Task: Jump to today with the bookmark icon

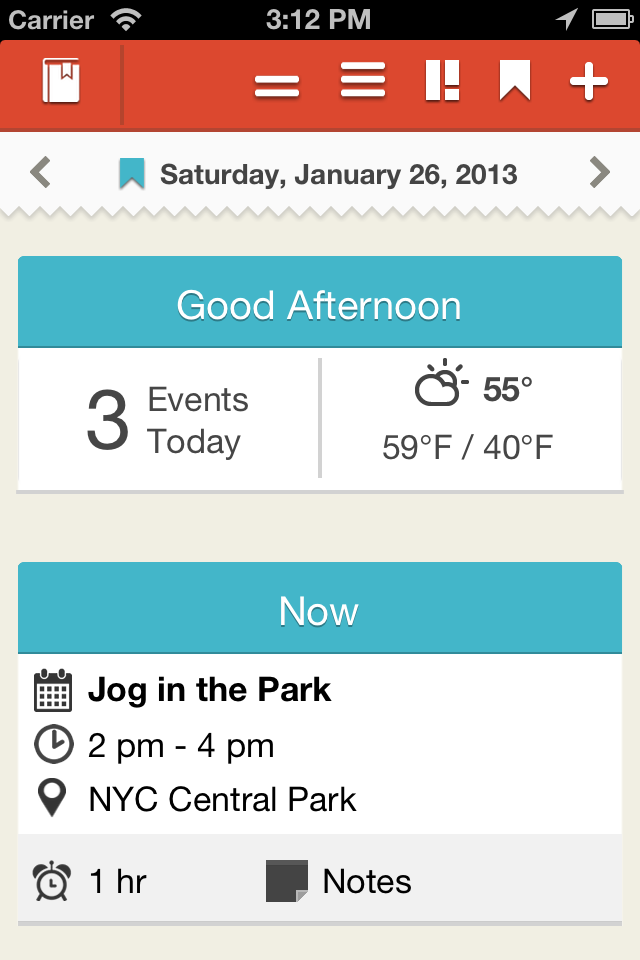Action: point(514,82)
